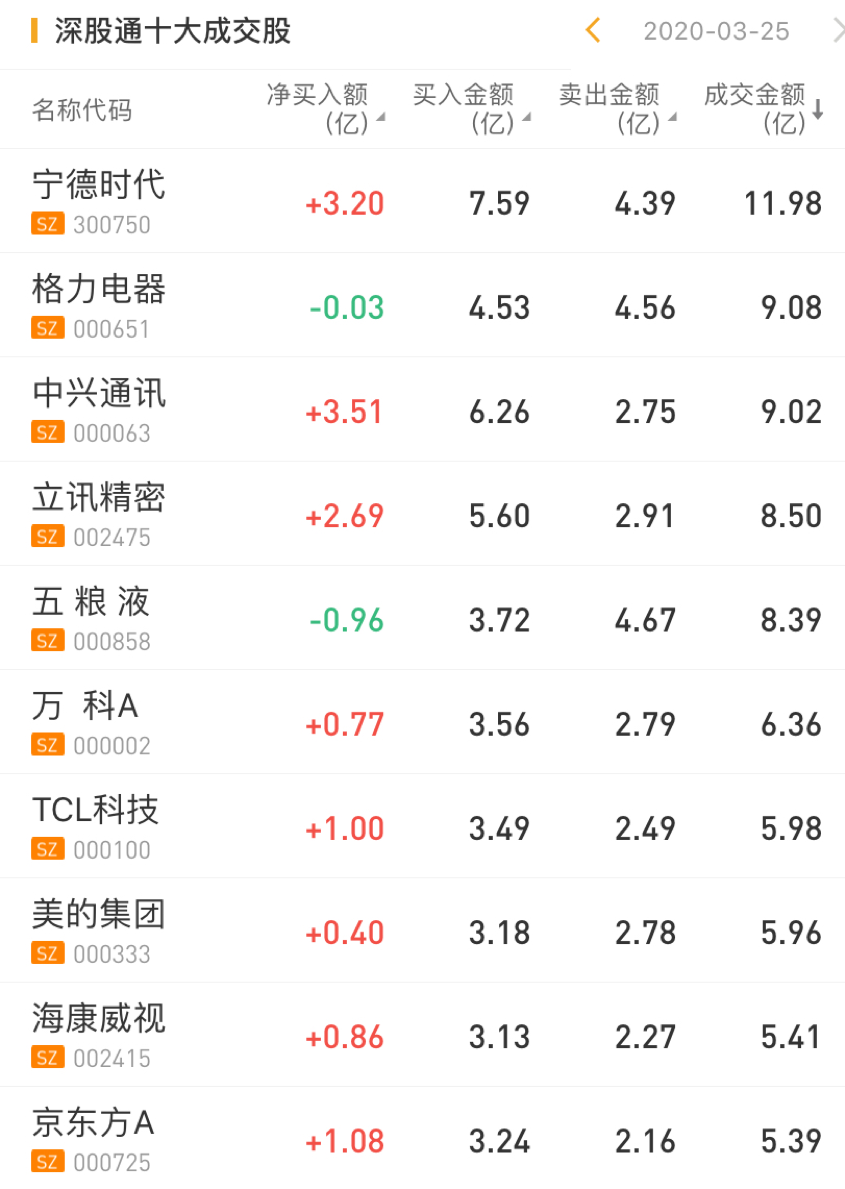845x1189 pixels.
Task: Open 京东方A stock details
Action: 93,1138
